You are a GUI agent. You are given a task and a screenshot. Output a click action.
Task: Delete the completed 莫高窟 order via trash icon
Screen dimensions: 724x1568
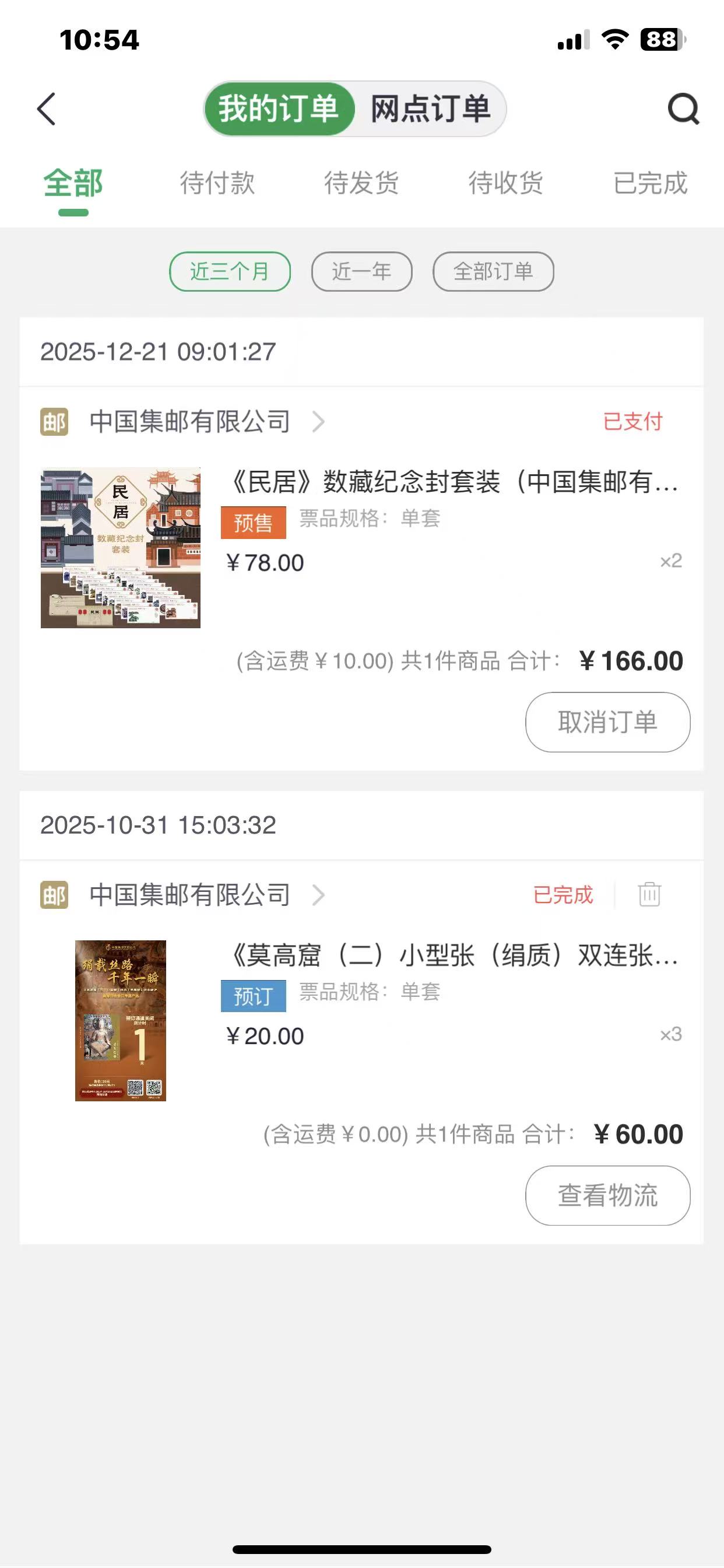649,894
